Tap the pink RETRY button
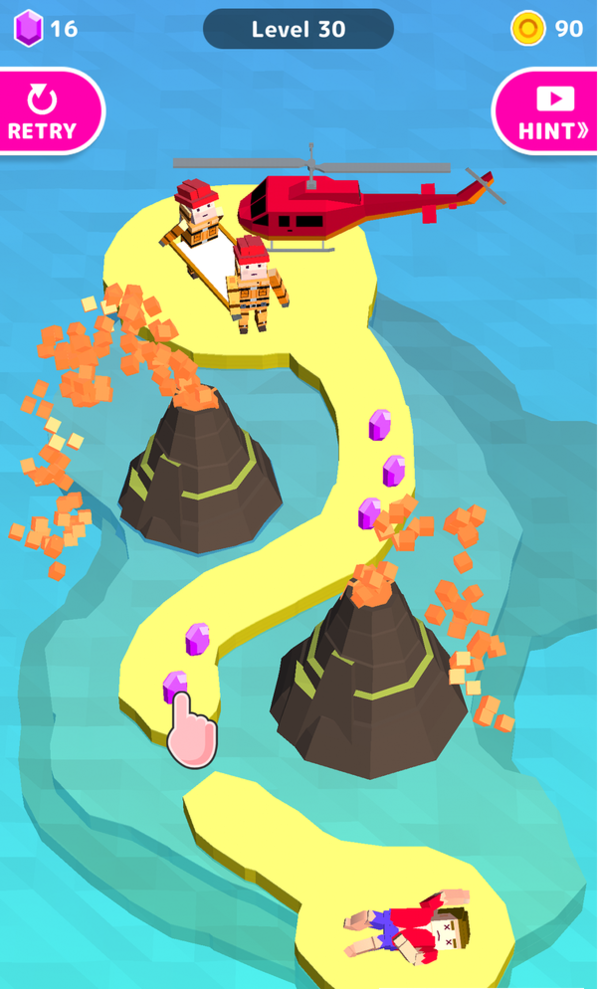Image resolution: width=600 pixels, height=989 pixels. (x=45, y=111)
